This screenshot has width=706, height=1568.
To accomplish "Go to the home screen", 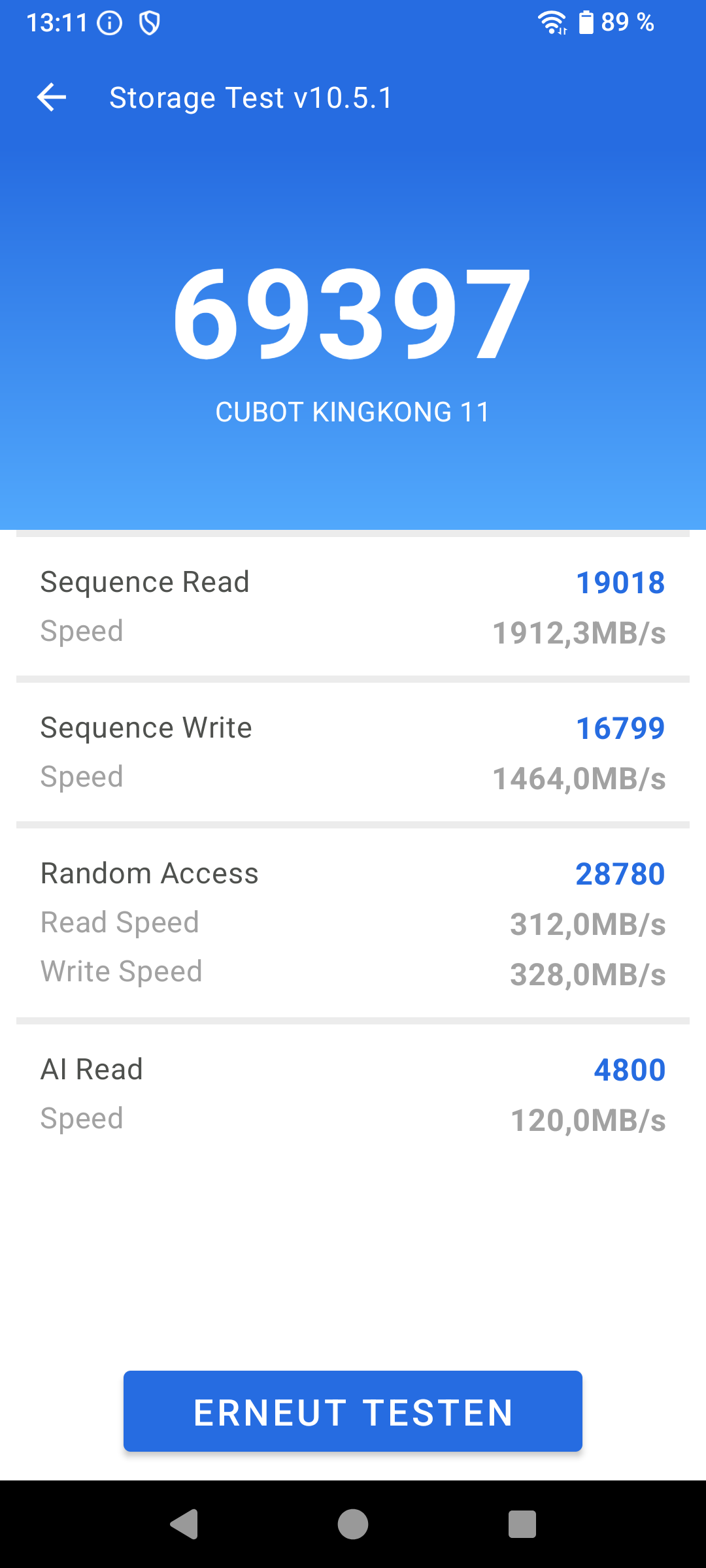I will click(353, 1524).
